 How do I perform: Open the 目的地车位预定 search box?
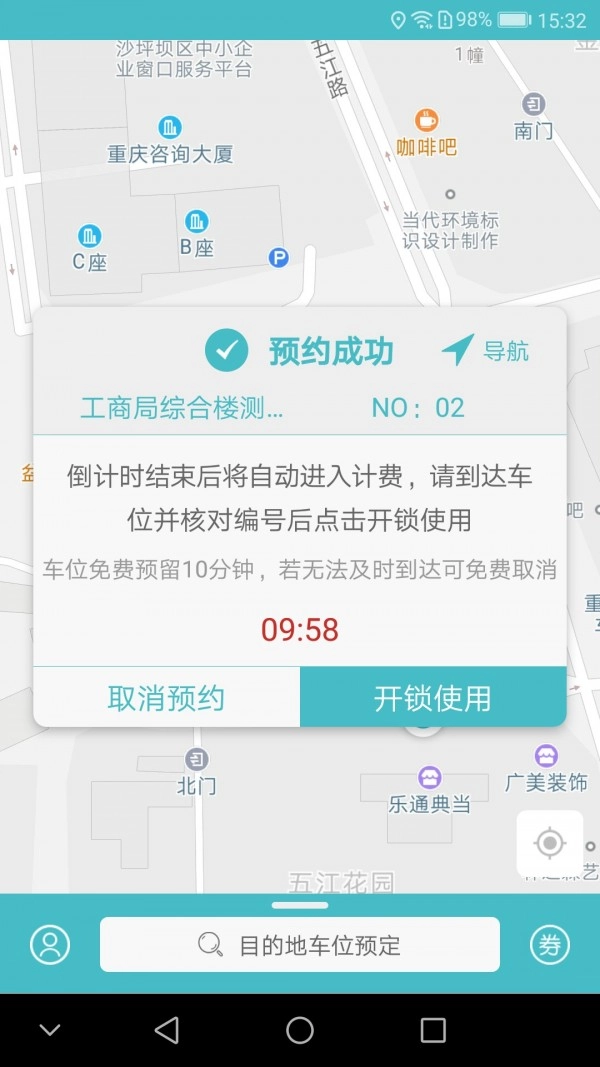(x=300, y=945)
